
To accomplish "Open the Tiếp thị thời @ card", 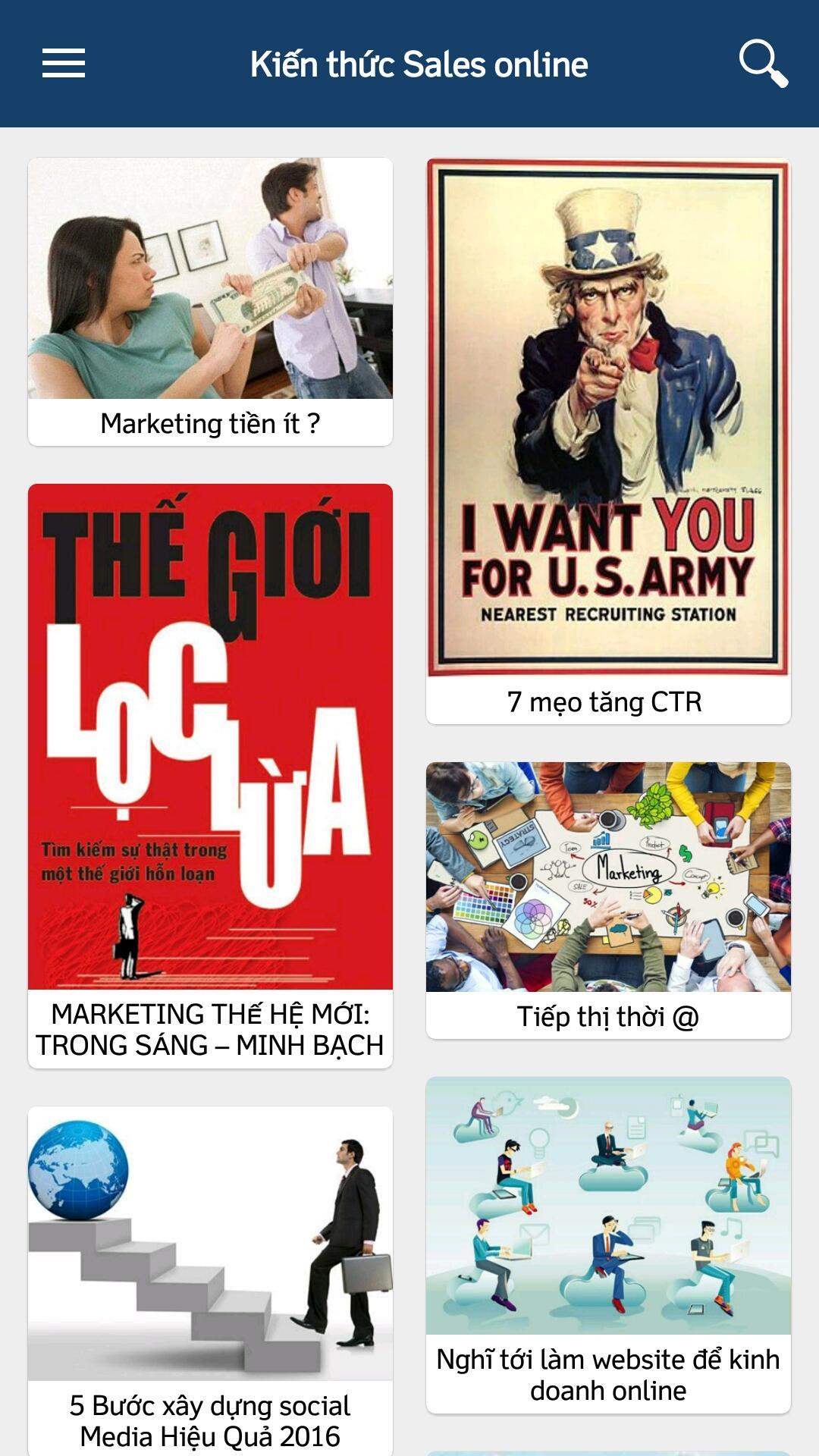I will pos(608,899).
